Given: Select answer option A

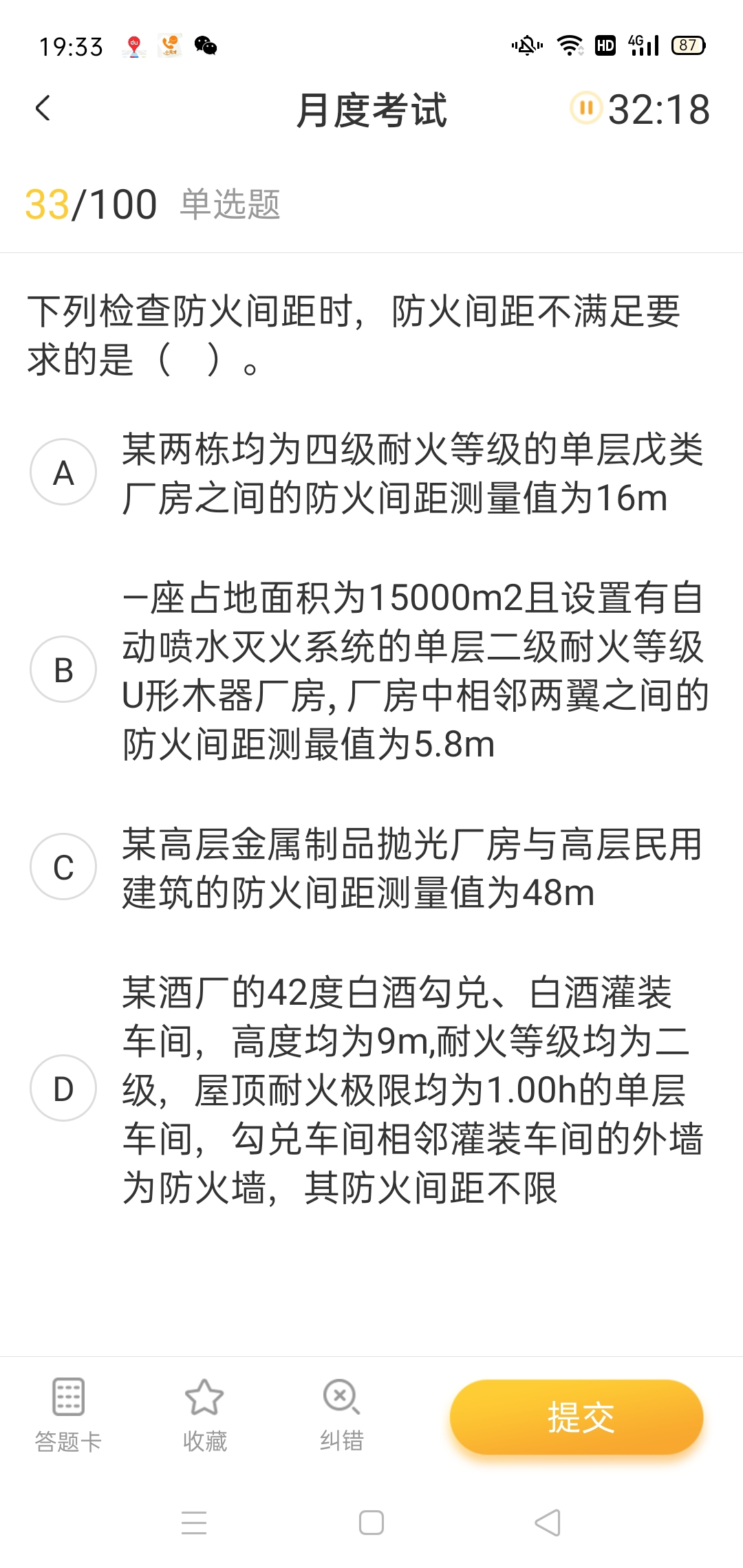Looking at the screenshot, I should click(63, 472).
